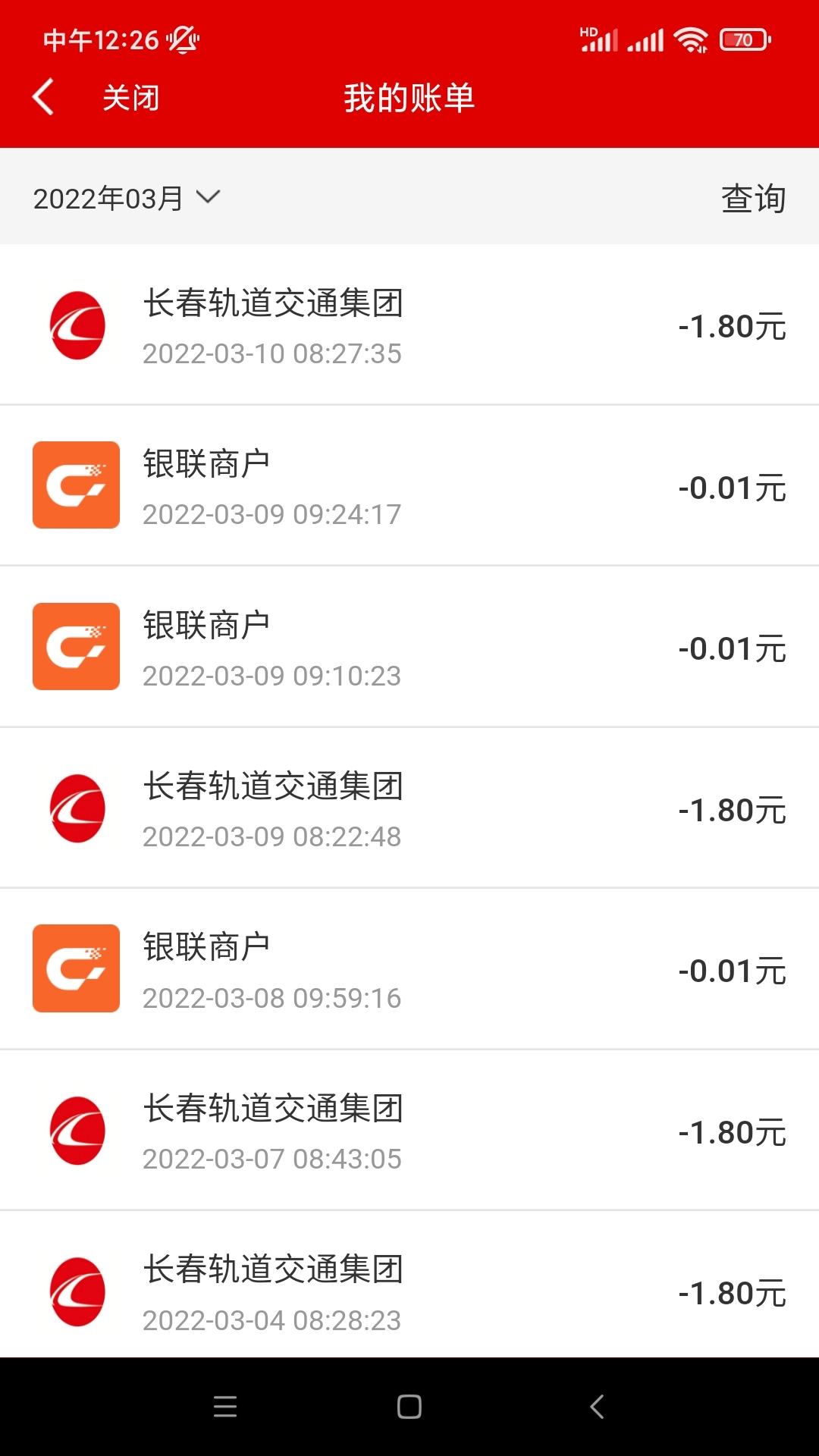Select the 银联商户 icon dated 2022-03-08
Screen dimensions: 819x1456
[76, 968]
